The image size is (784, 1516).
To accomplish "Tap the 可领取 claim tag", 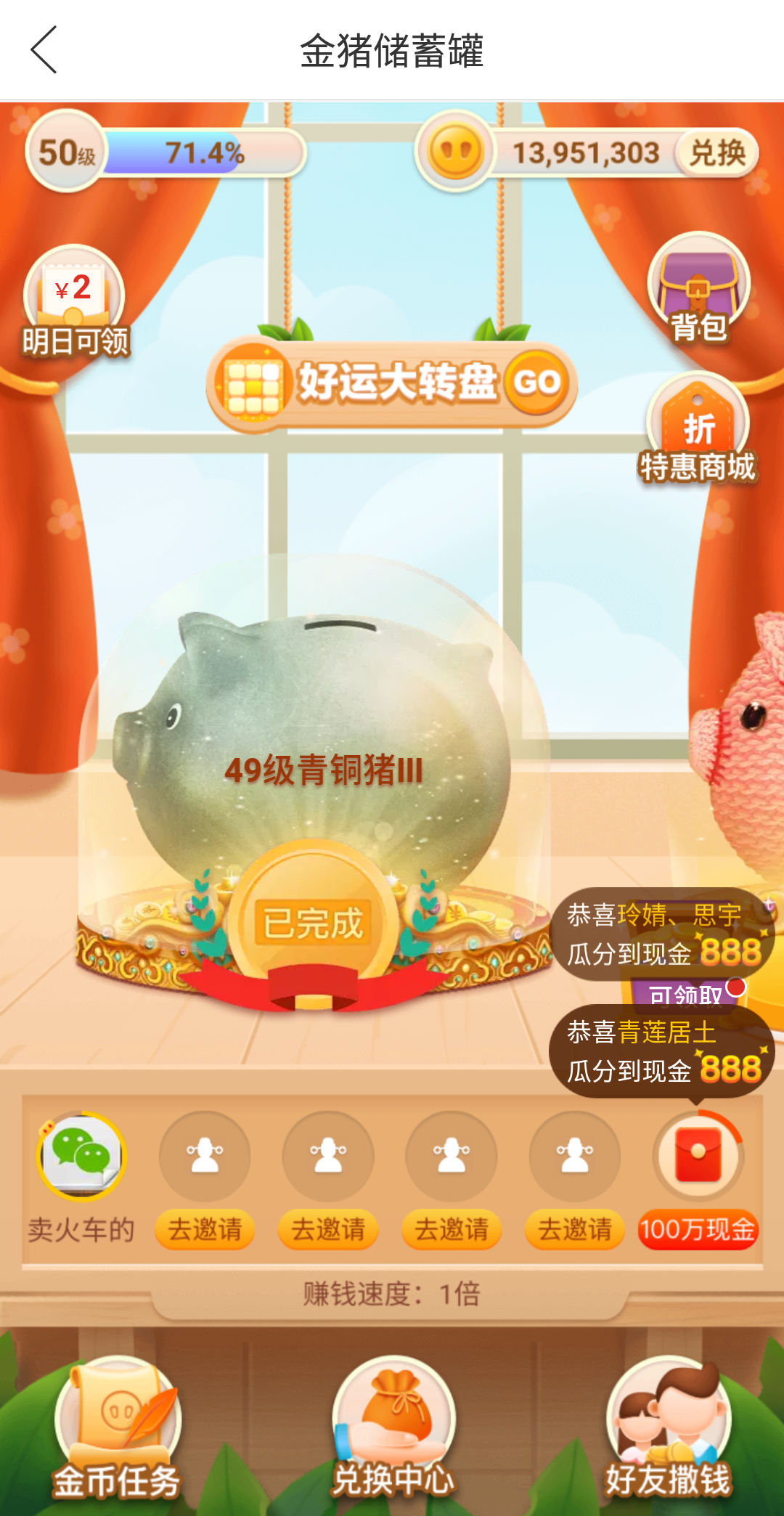I will click(686, 994).
